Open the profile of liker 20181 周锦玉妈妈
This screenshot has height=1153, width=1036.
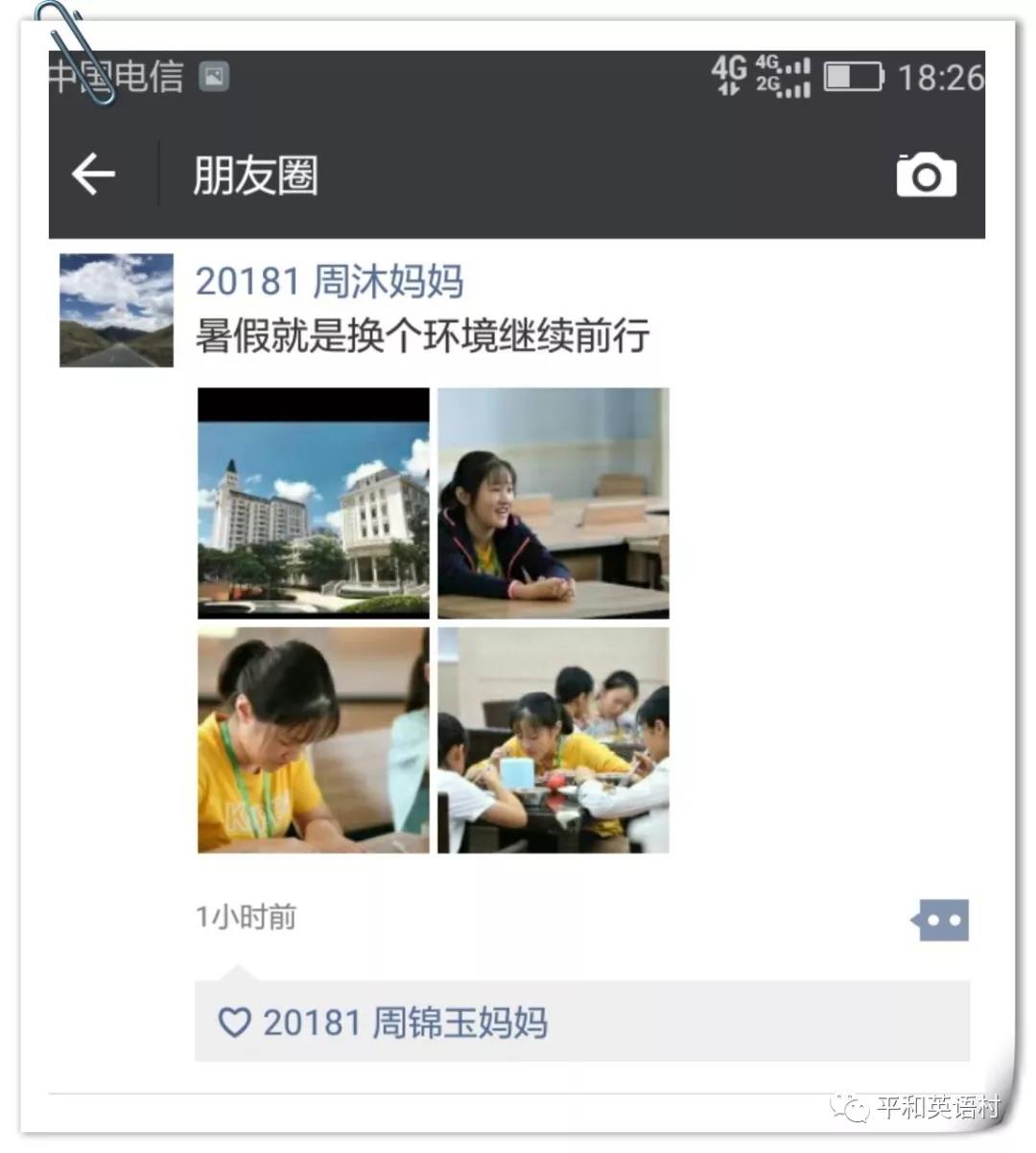point(404,1023)
